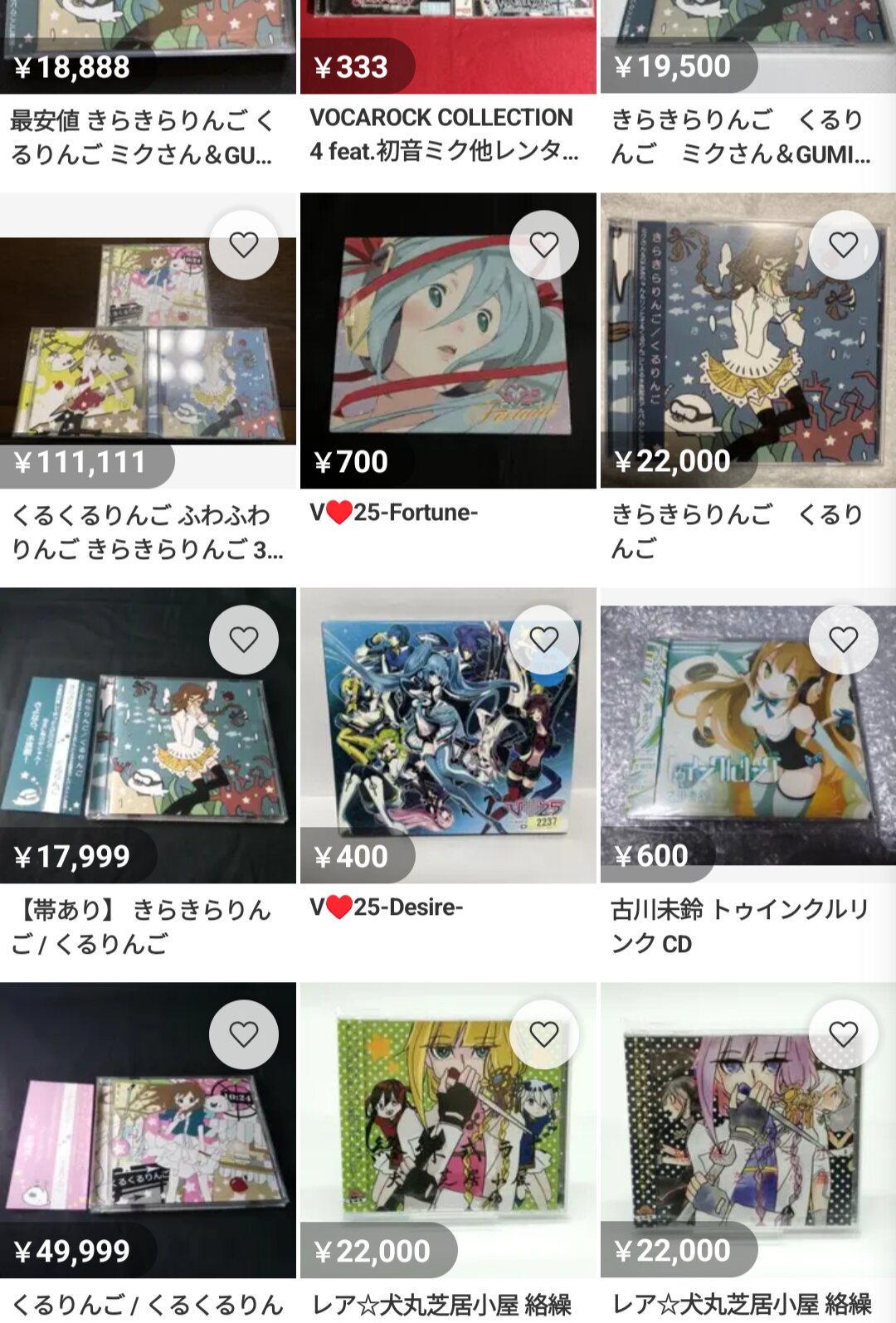Like the 【帯あり】 きらきらりんご listing

(244, 640)
